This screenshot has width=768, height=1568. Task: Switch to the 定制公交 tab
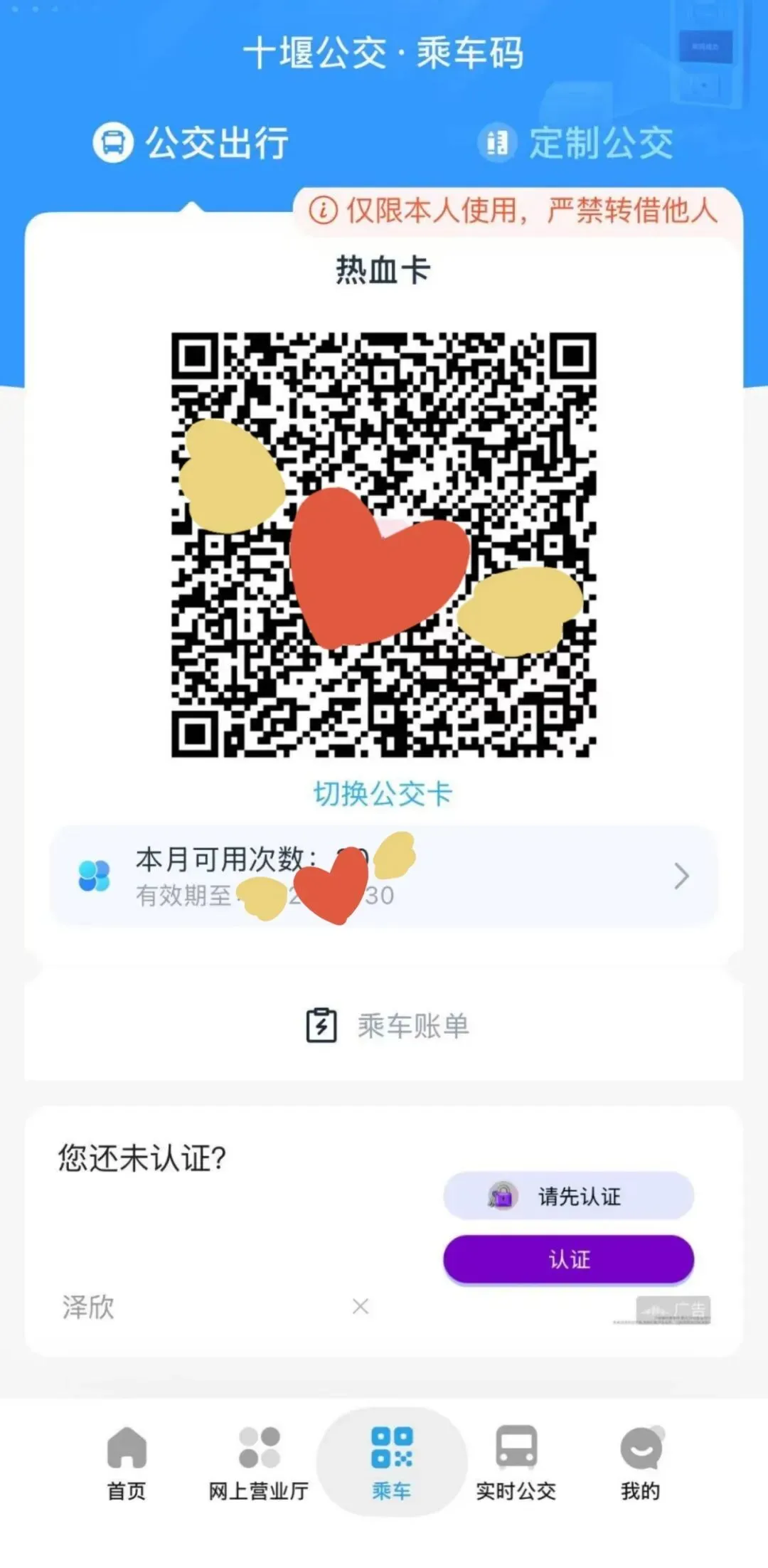(x=576, y=142)
